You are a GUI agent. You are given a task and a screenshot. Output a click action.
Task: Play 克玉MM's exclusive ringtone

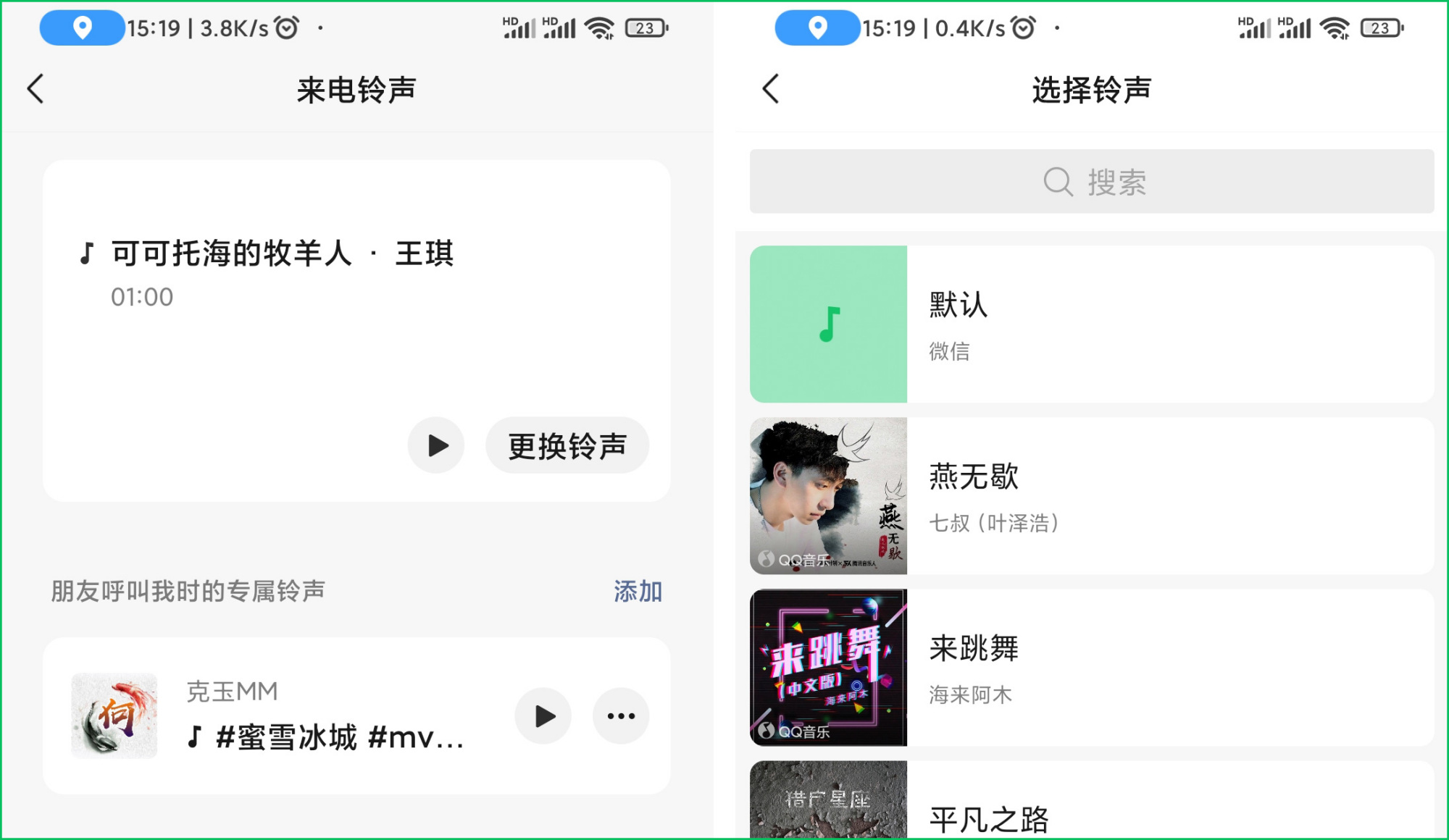[543, 716]
